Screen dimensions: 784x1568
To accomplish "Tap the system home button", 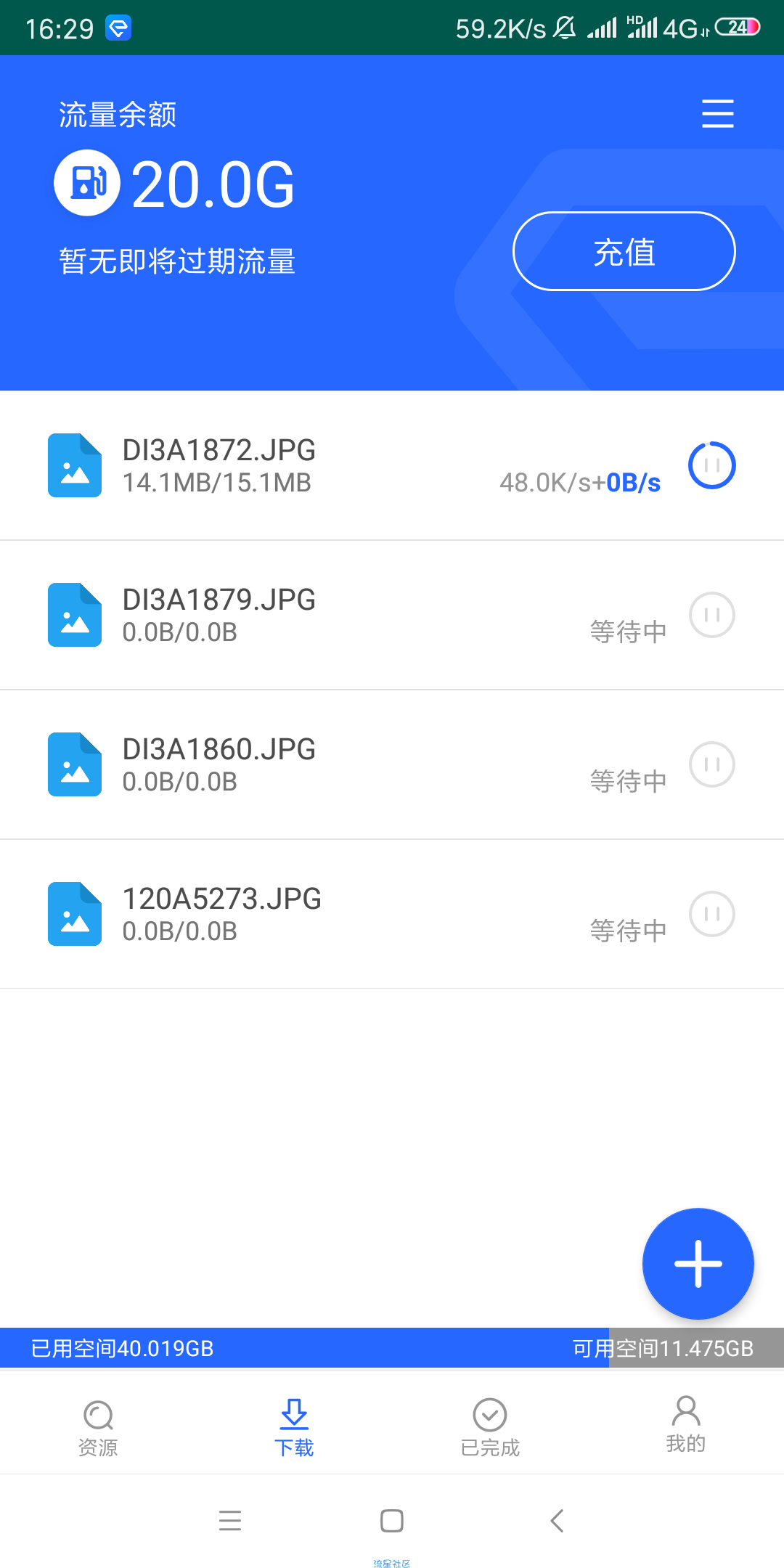I will pyautogui.click(x=392, y=1520).
